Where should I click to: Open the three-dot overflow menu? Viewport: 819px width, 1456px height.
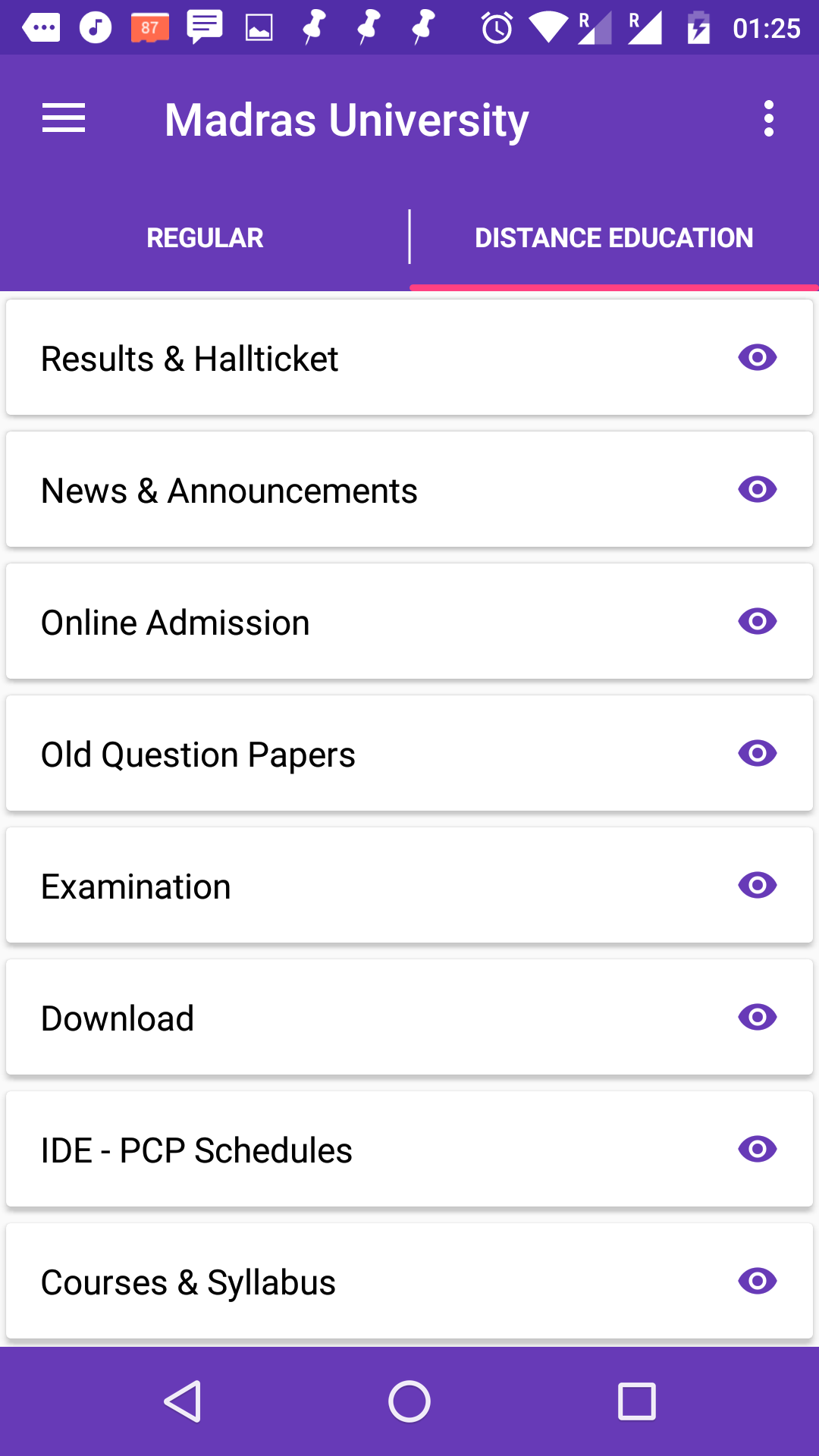pyautogui.click(x=768, y=119)
